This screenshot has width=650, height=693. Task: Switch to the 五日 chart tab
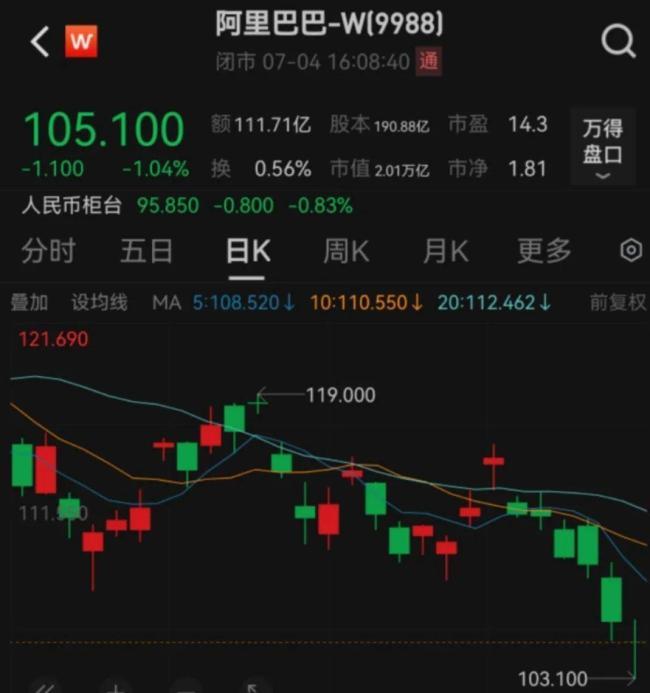coord(147,251)
